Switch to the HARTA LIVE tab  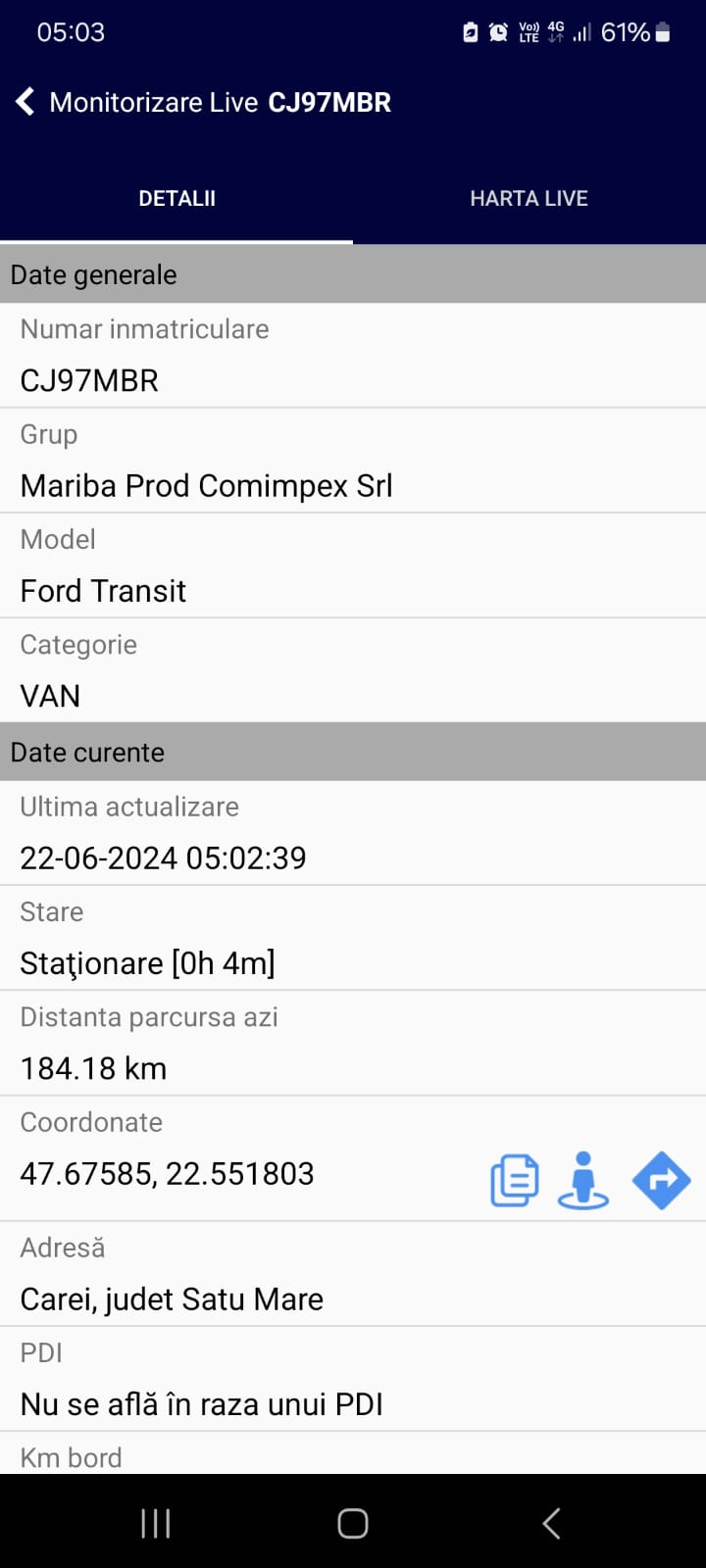pos(529,198)
